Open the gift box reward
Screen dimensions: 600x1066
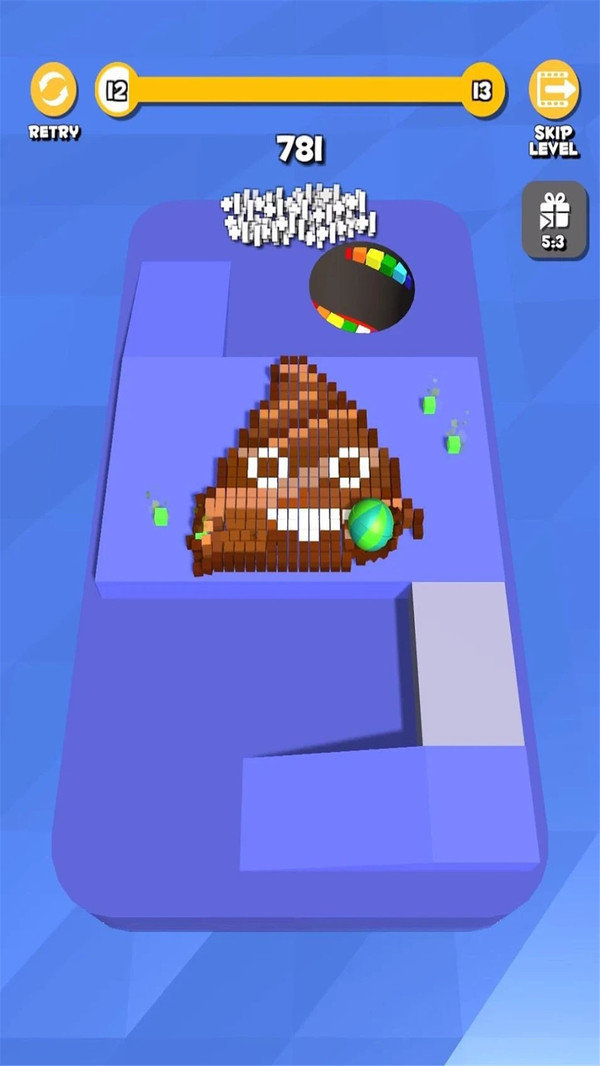553,219
